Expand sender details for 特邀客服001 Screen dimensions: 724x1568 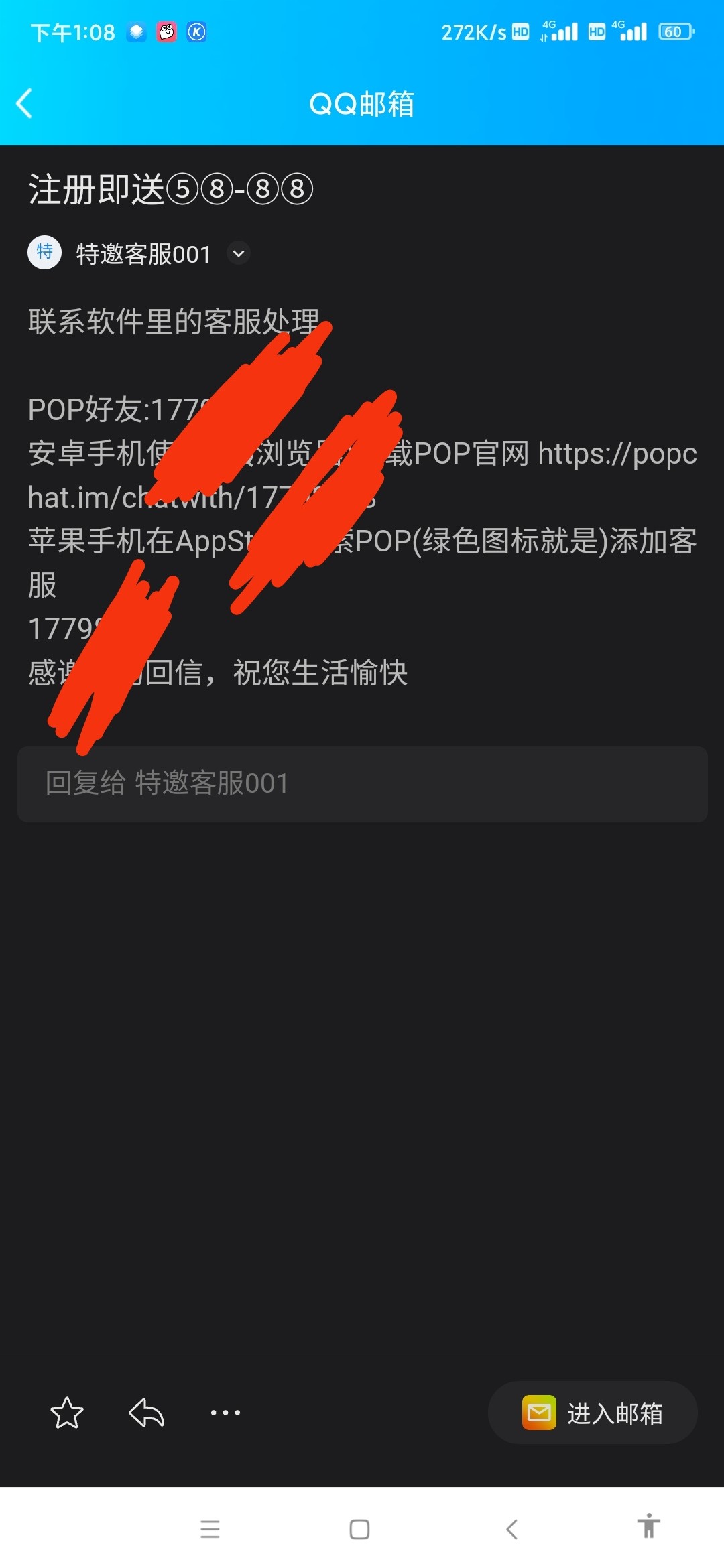[x=239, y=253]
